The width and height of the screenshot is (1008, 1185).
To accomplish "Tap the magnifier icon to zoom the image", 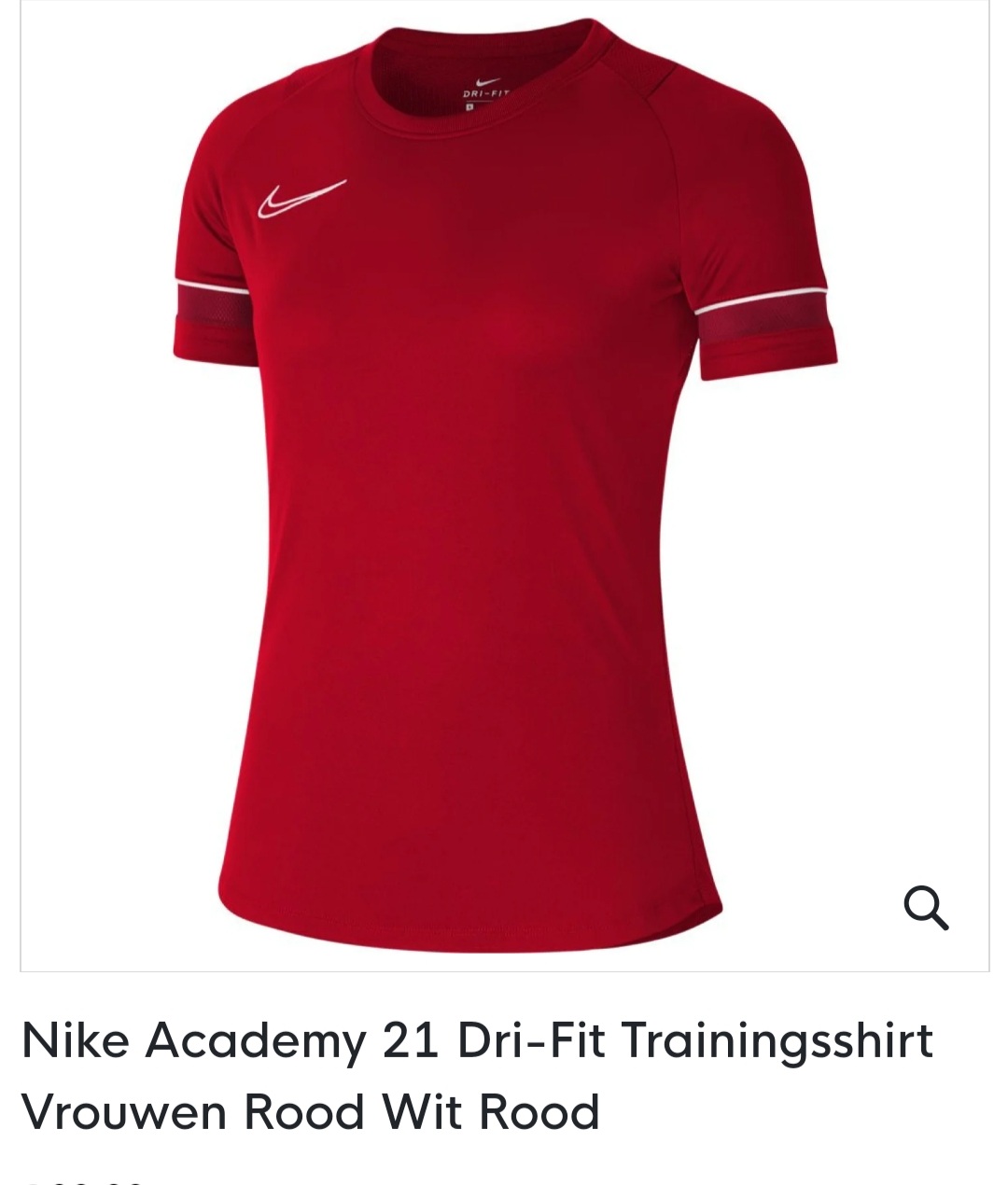I will (926, 908).
